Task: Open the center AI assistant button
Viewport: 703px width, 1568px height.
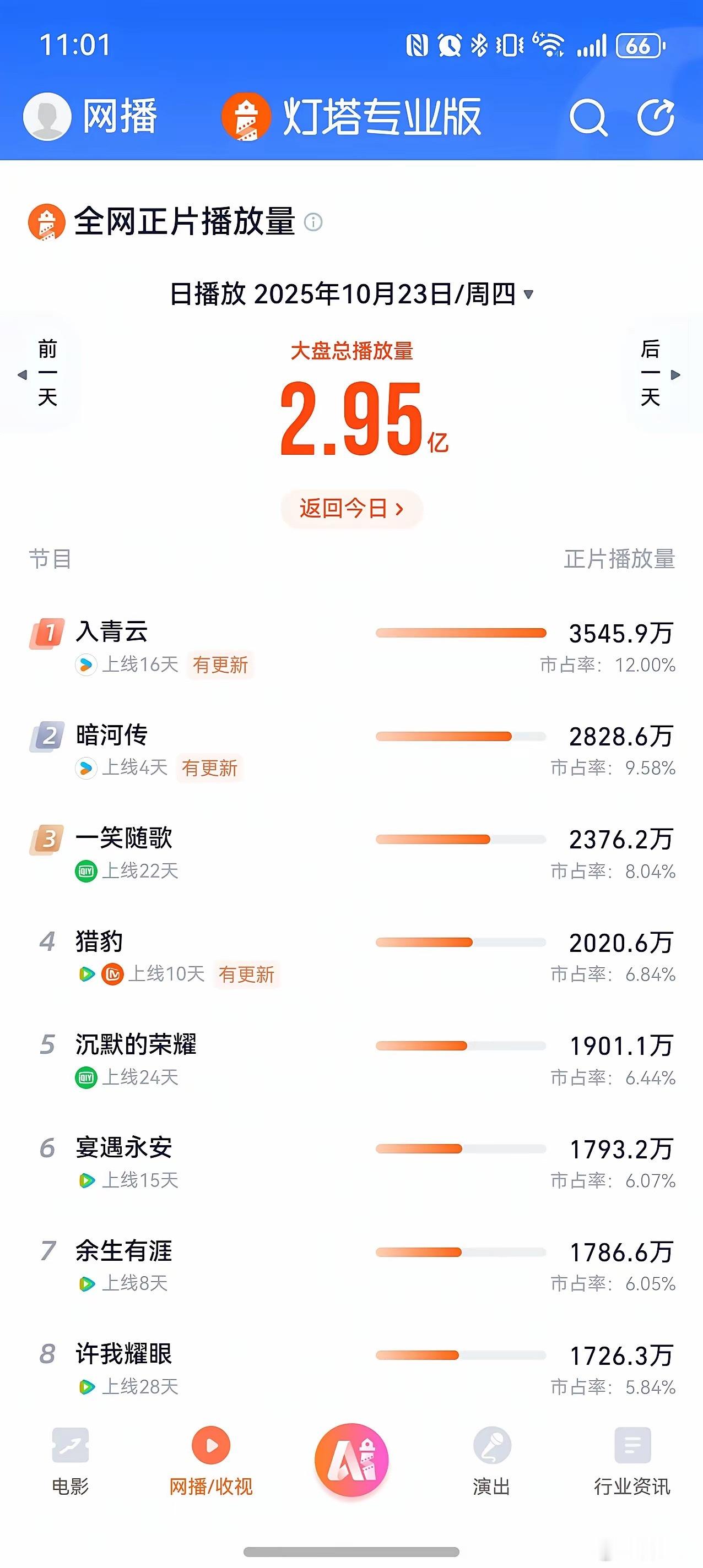Action: pos(351,1460)
